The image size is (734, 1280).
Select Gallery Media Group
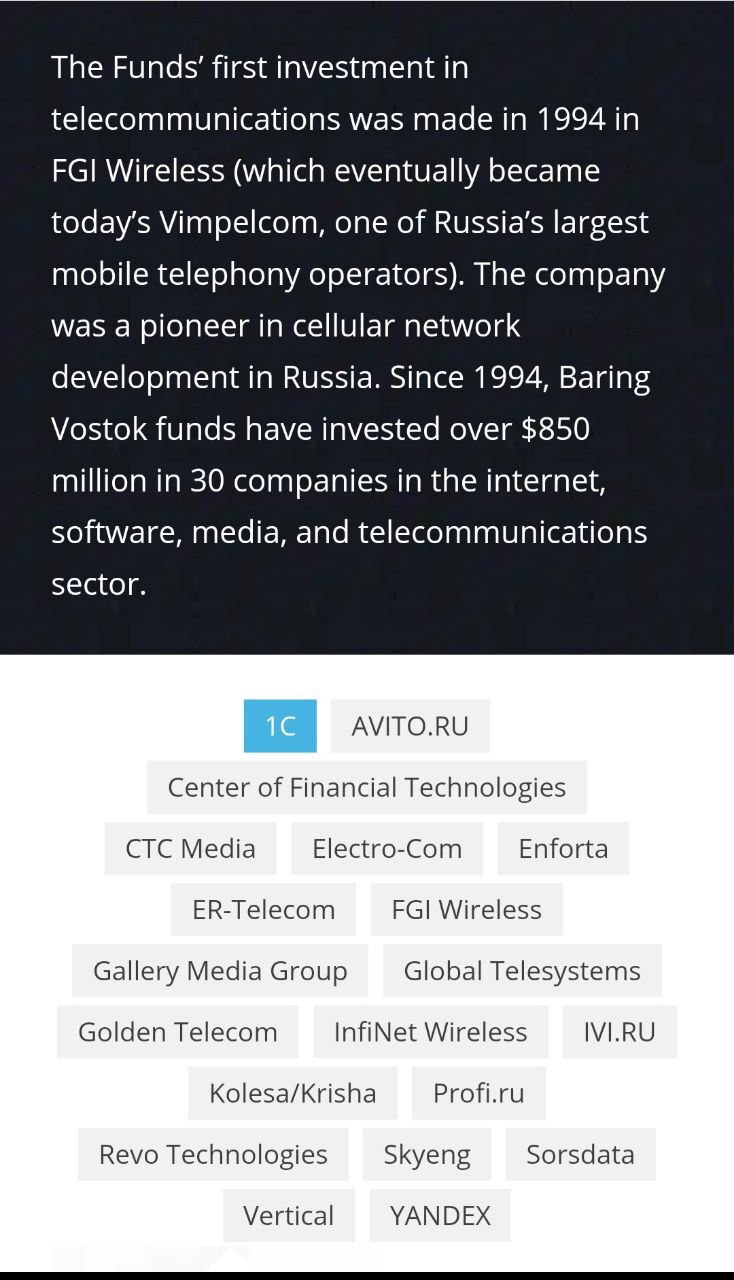pos(220,970)
